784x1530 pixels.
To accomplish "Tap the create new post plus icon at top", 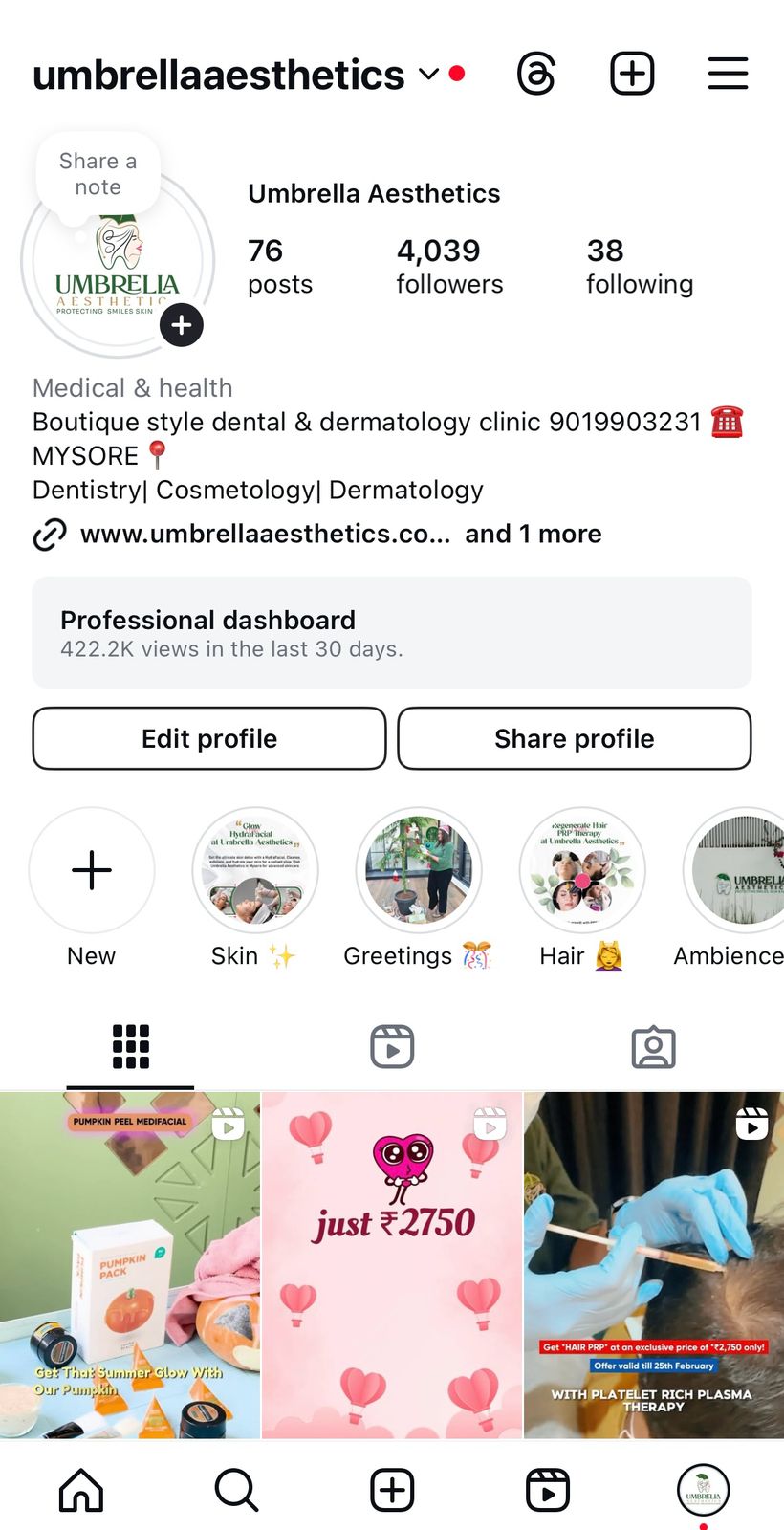I will click(x=632, y=74).
